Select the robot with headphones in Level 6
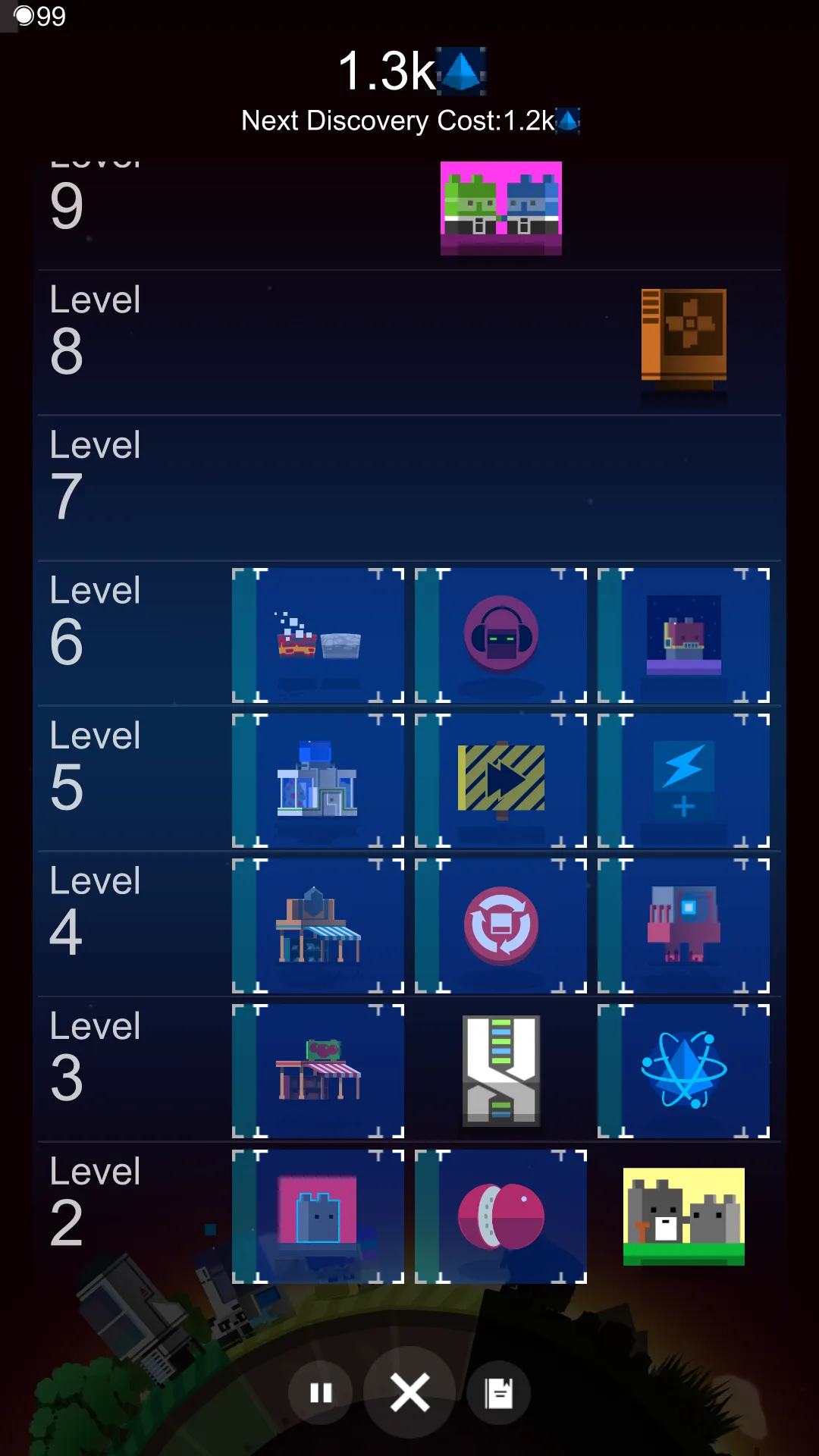Image resolution: width=819 pixels, height=1456 pixels. point(500,634)
